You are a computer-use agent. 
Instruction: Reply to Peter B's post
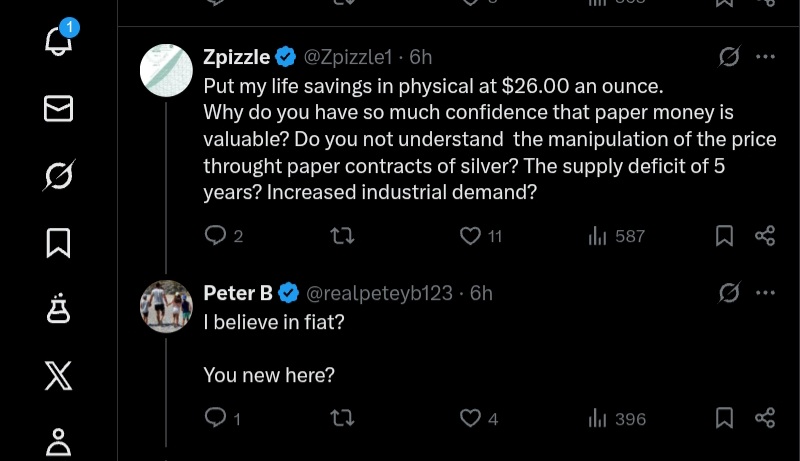(x=215, y=418)
